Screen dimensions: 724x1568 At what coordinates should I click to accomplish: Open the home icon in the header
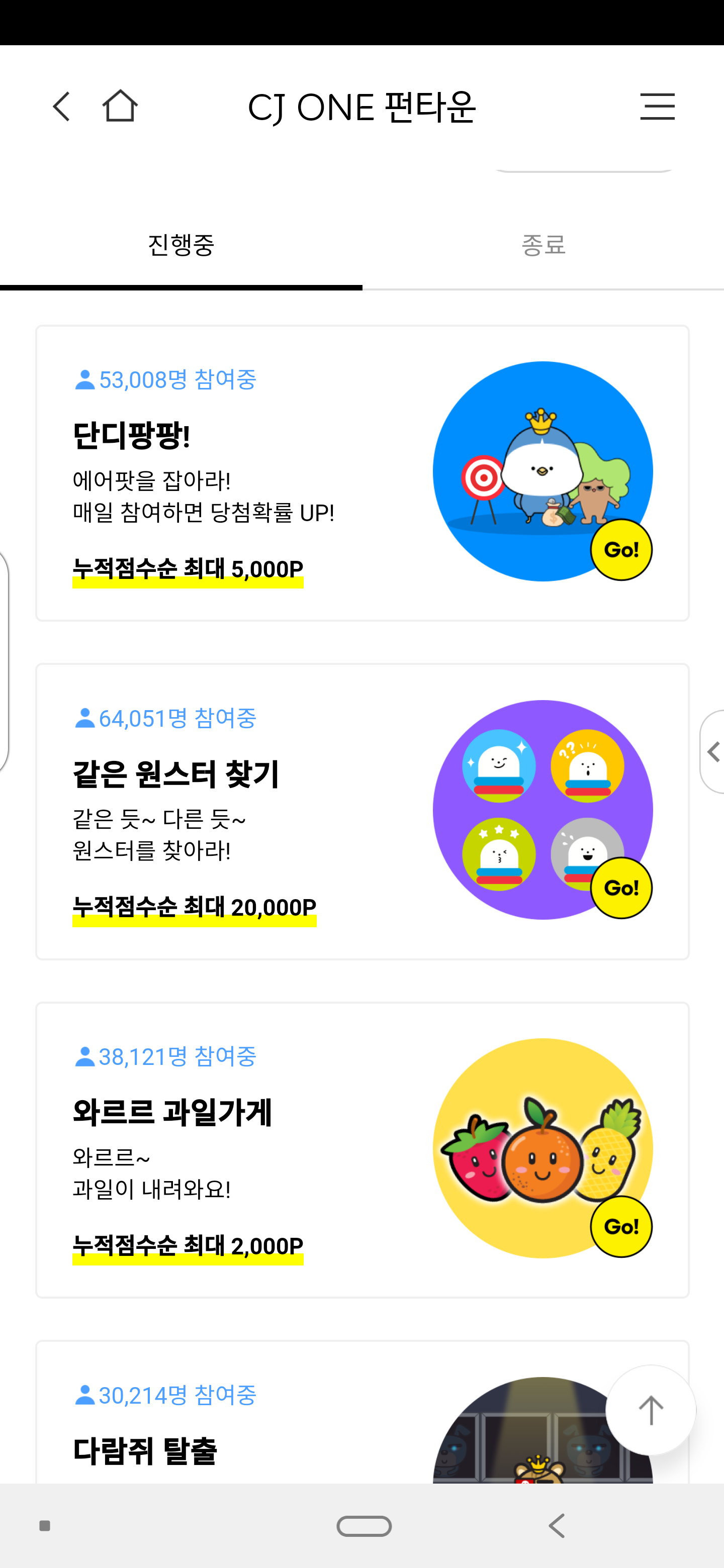tap(119, 107)
